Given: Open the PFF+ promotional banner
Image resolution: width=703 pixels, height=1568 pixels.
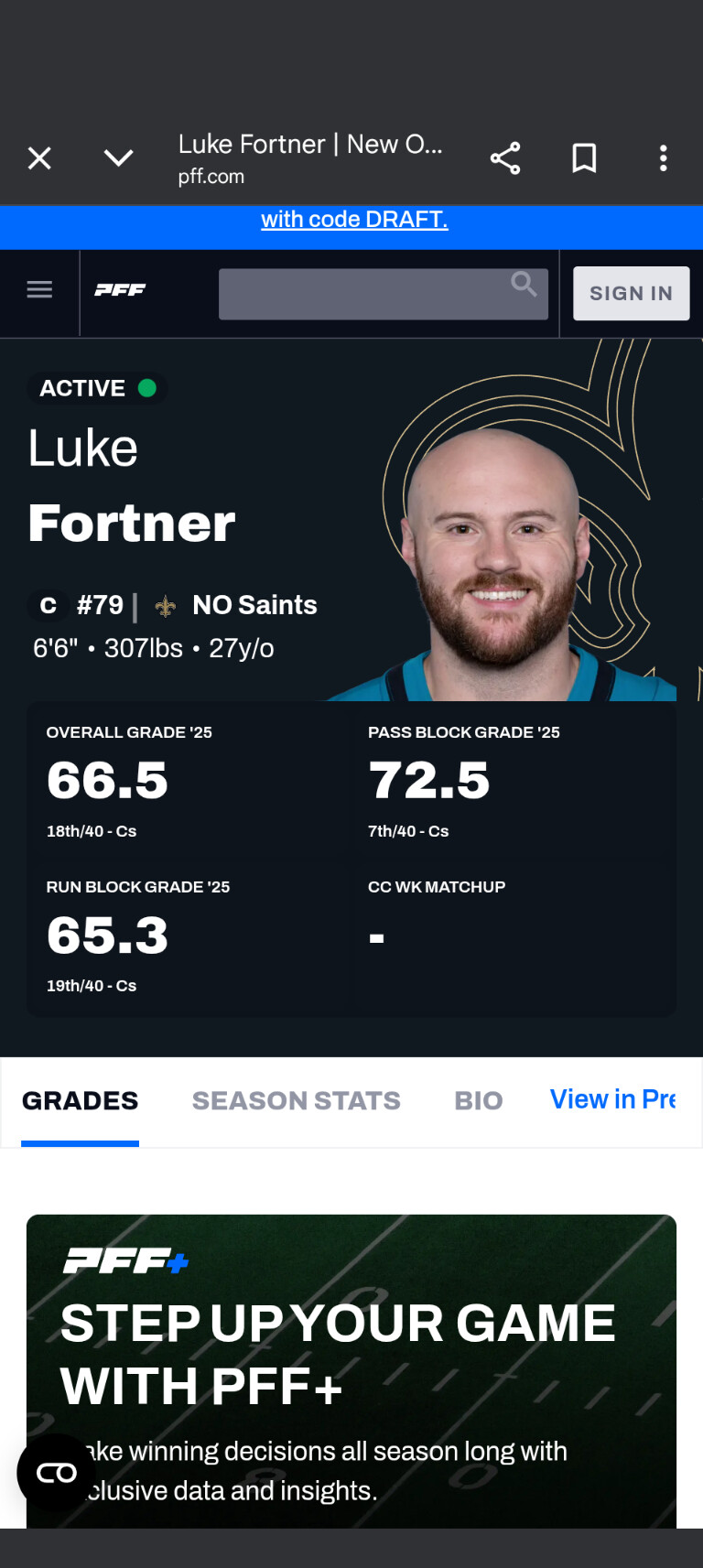Looking at the screenshot, I should tap(351, 1355).
